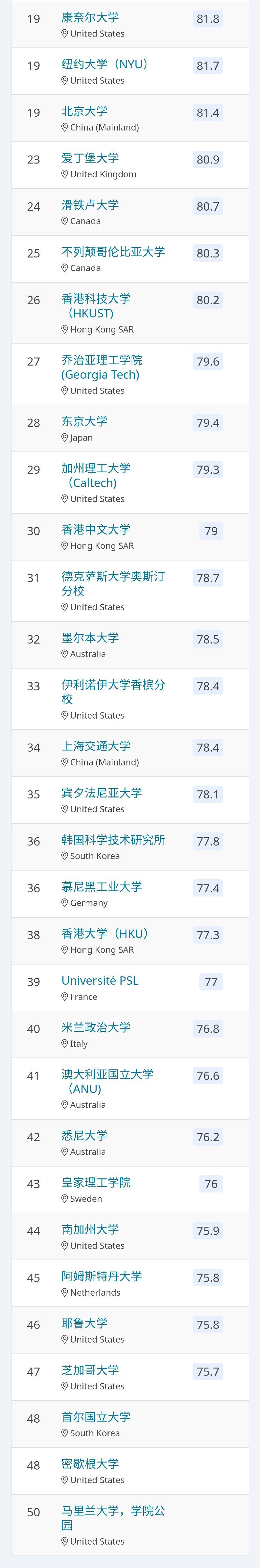Tap the 悉尼大学 link

(x=84, y=1136)
